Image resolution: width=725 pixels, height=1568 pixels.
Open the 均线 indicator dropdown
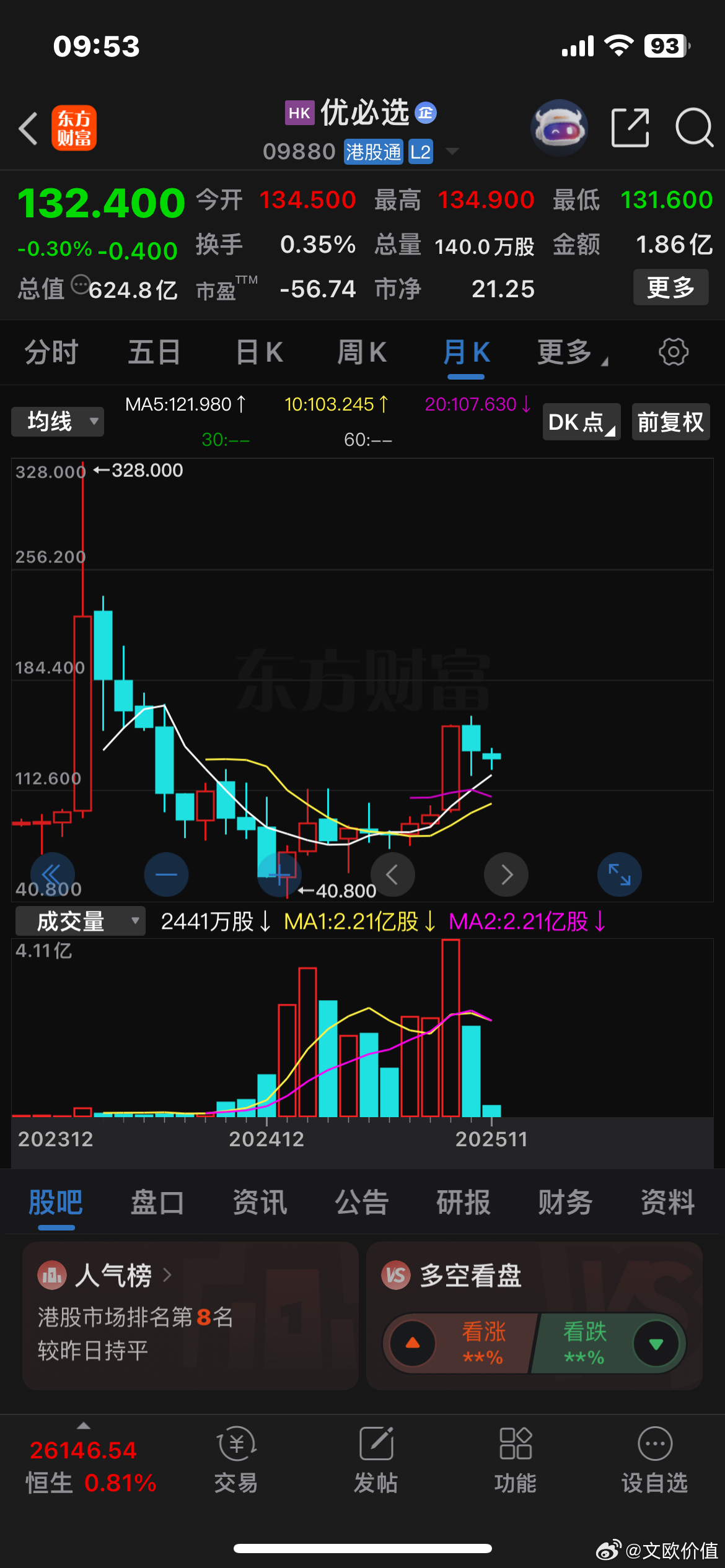[57, 421]
